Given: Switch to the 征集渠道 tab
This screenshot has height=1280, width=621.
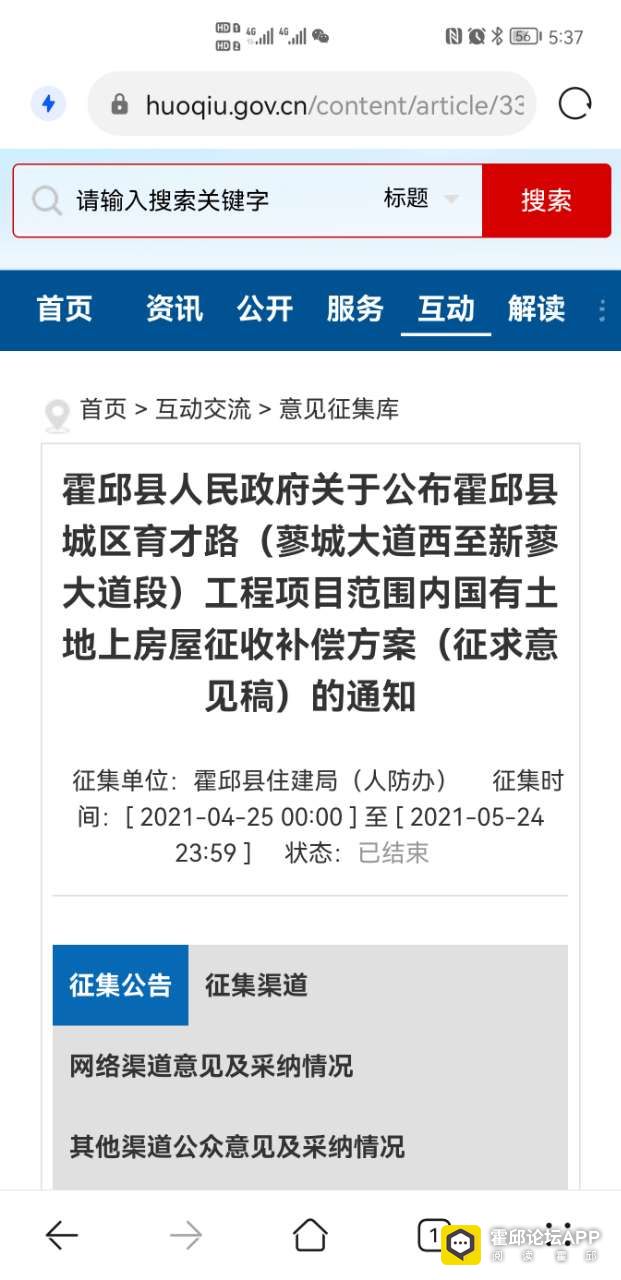Looking at the screenshot, I should (256, 985).
